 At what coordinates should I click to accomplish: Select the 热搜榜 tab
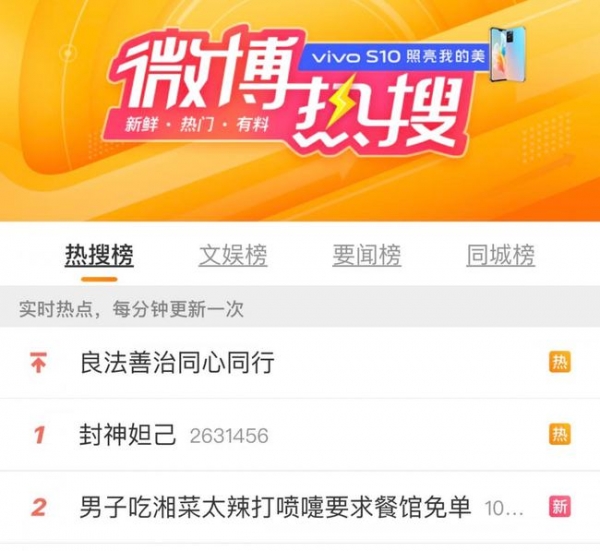pyautogui.click(x=99, y=256)
